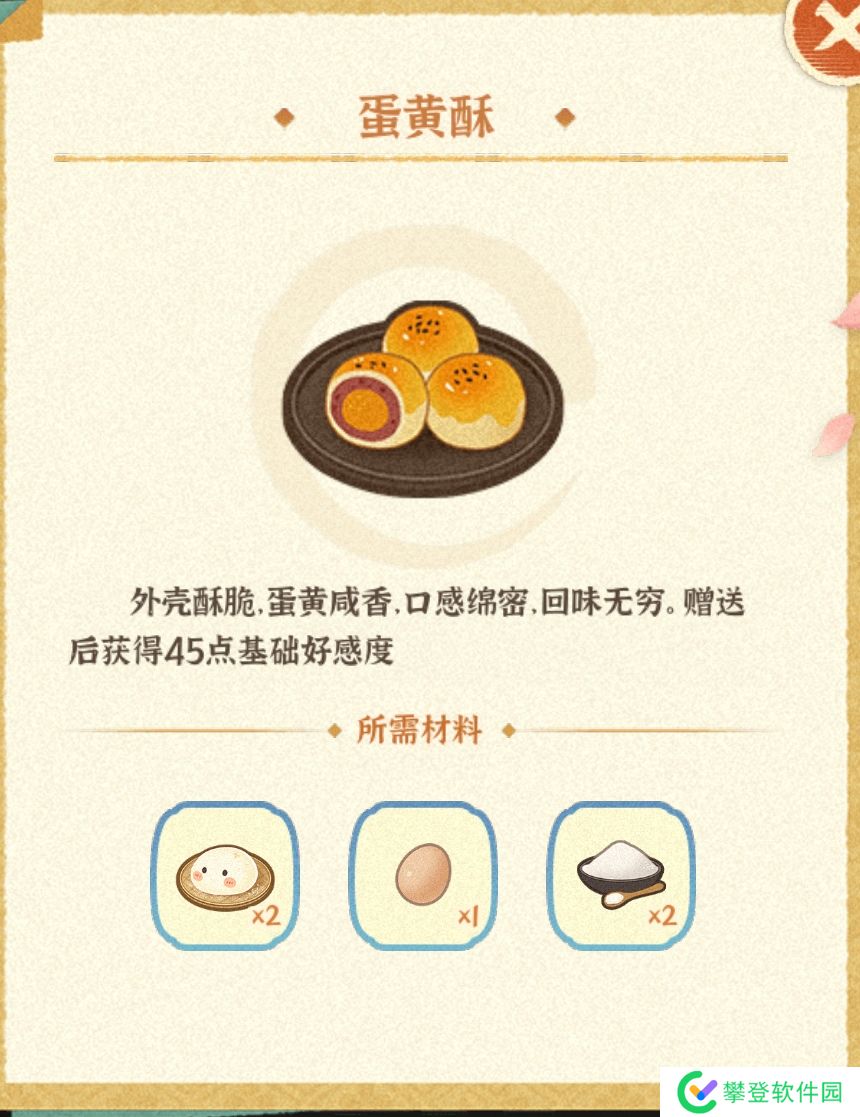This screenshot has height=1117, width=860.
Task: Open the dough ingredient tile marked ×2
Action: click(225, 876)
